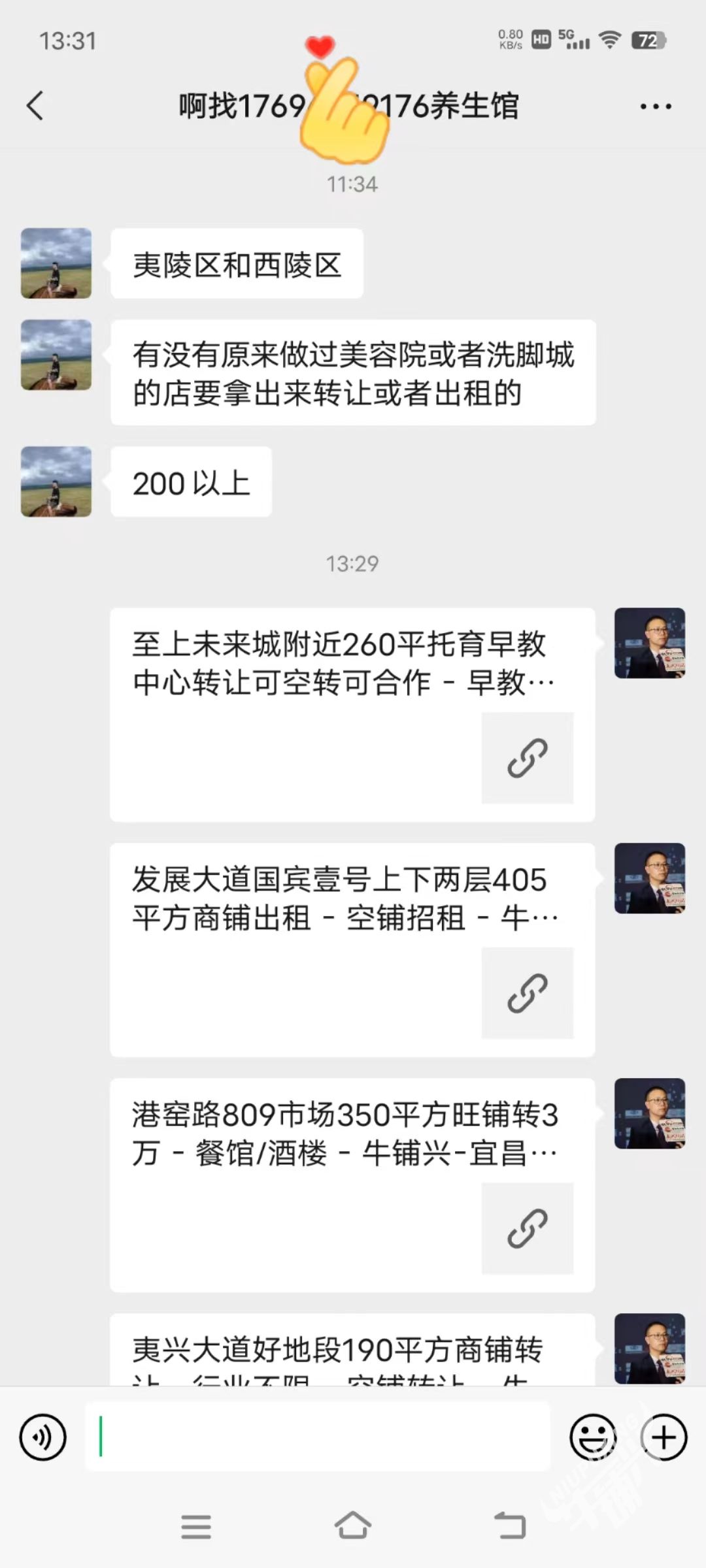View contact's avatar next to 夷陵区和西陵区
The width and height of the screenshot is (706, 1568).
56,263
